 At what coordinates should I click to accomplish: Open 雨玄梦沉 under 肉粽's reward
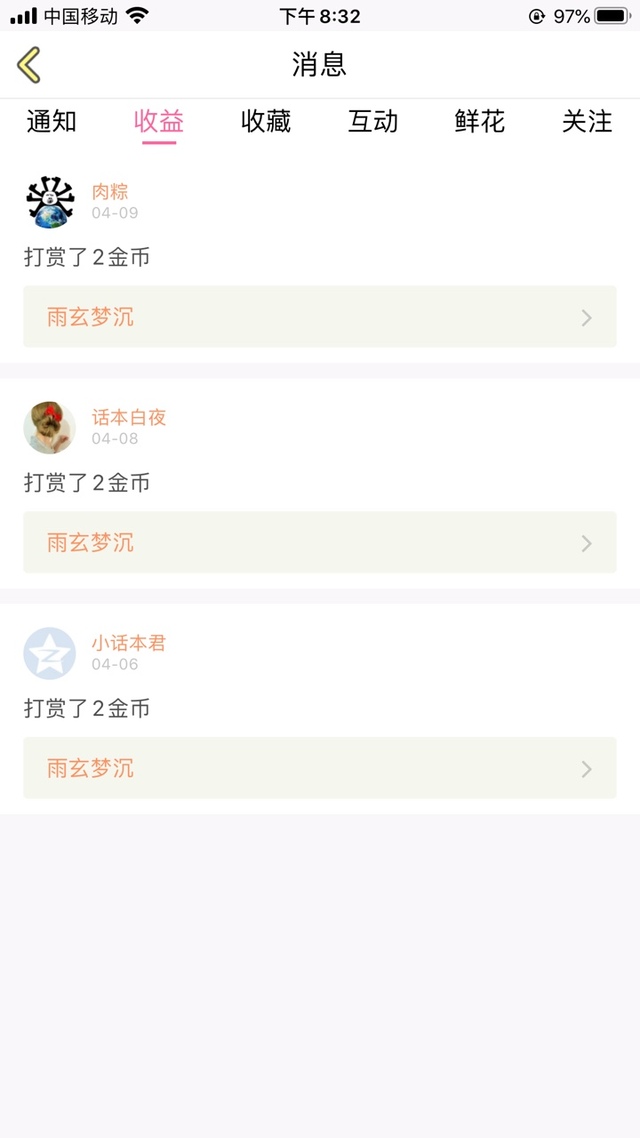[320, 317]
